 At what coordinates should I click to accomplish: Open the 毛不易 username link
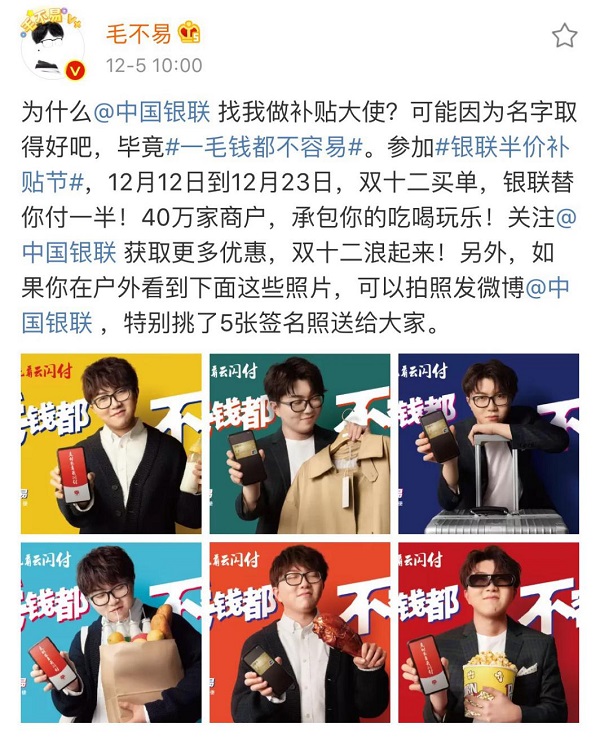click(138, 34)
